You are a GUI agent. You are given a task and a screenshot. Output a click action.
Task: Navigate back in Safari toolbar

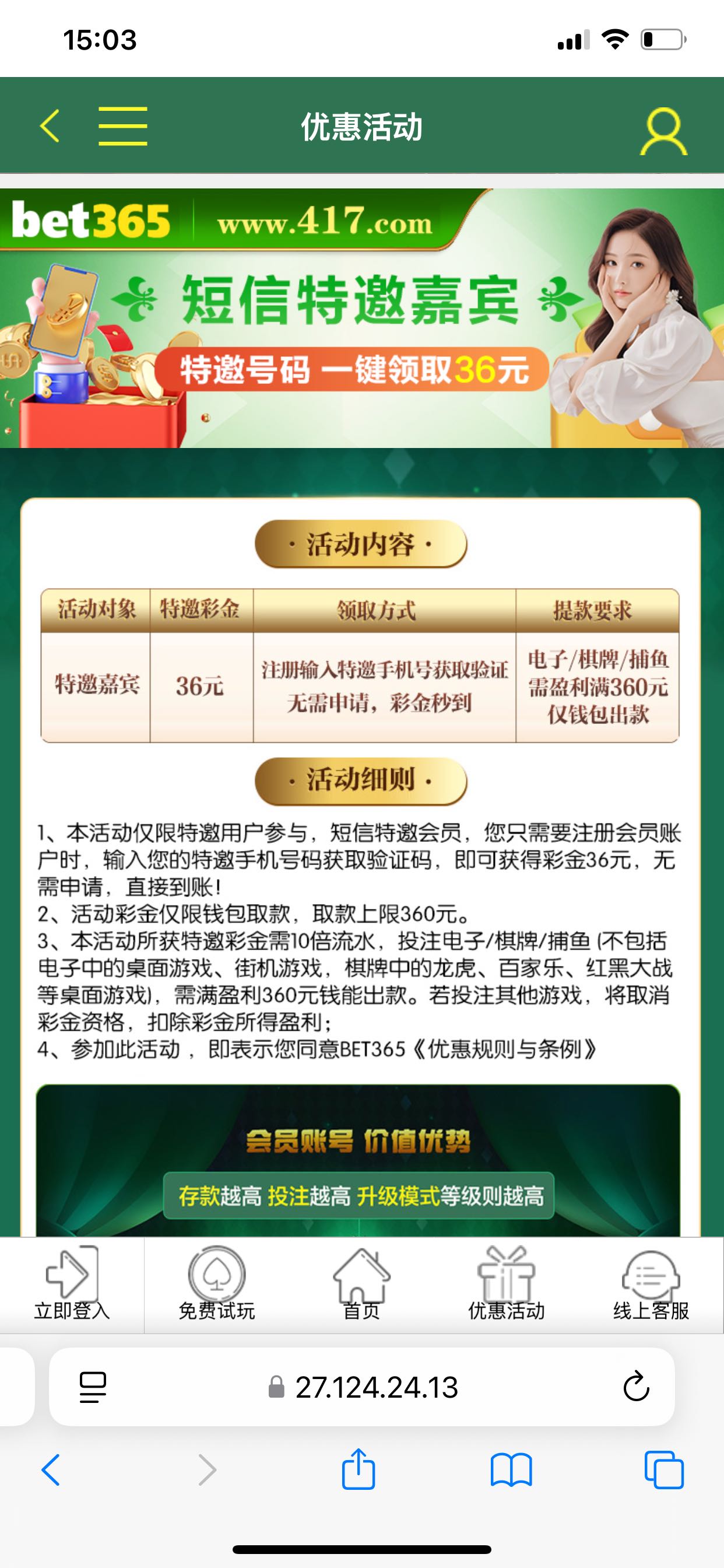pyautogui.click(x=51, y=1470)
